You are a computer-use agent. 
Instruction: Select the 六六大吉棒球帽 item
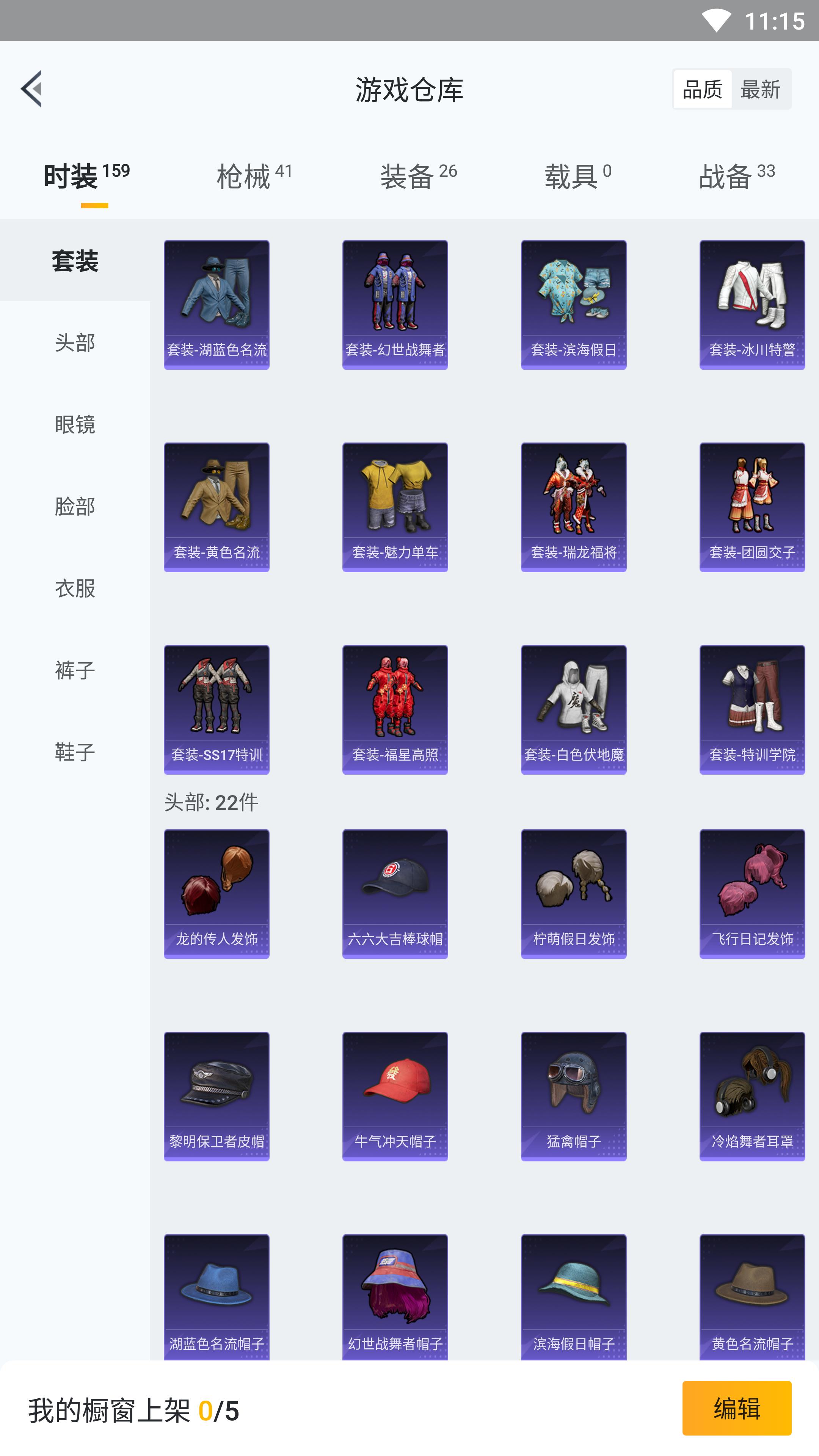click(x=394, y=894)
